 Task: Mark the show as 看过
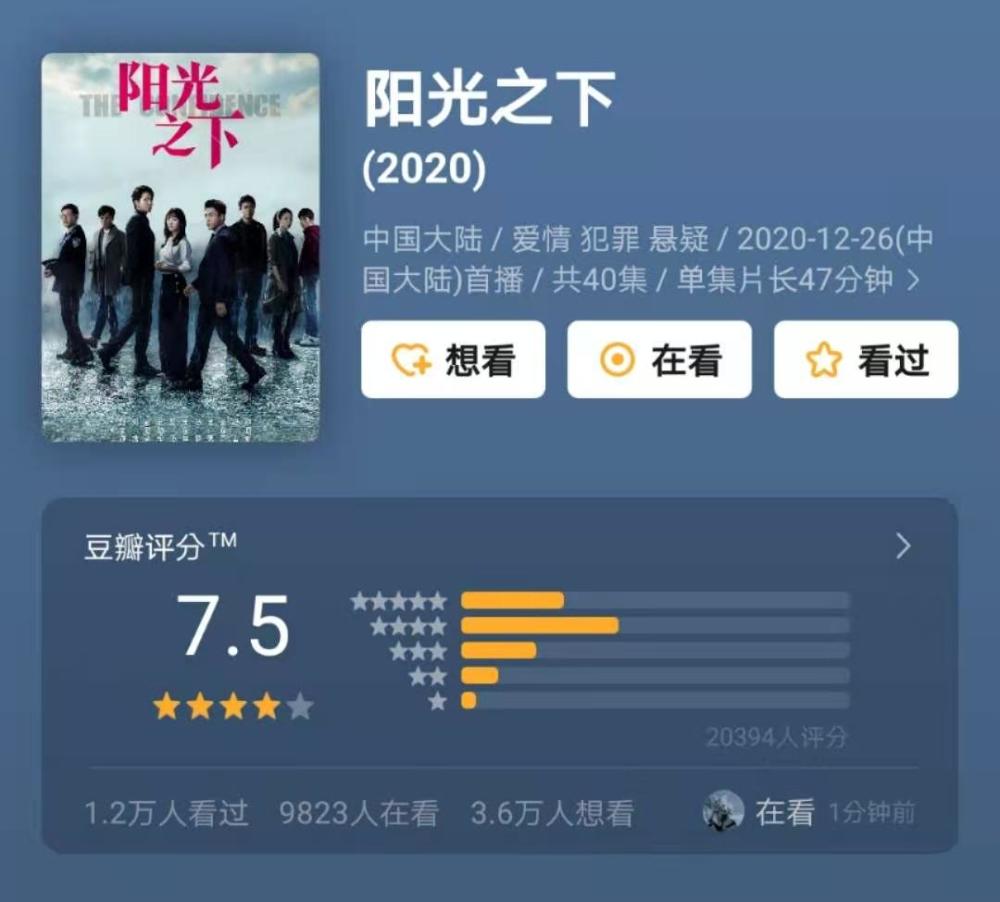tap(865, 360)
